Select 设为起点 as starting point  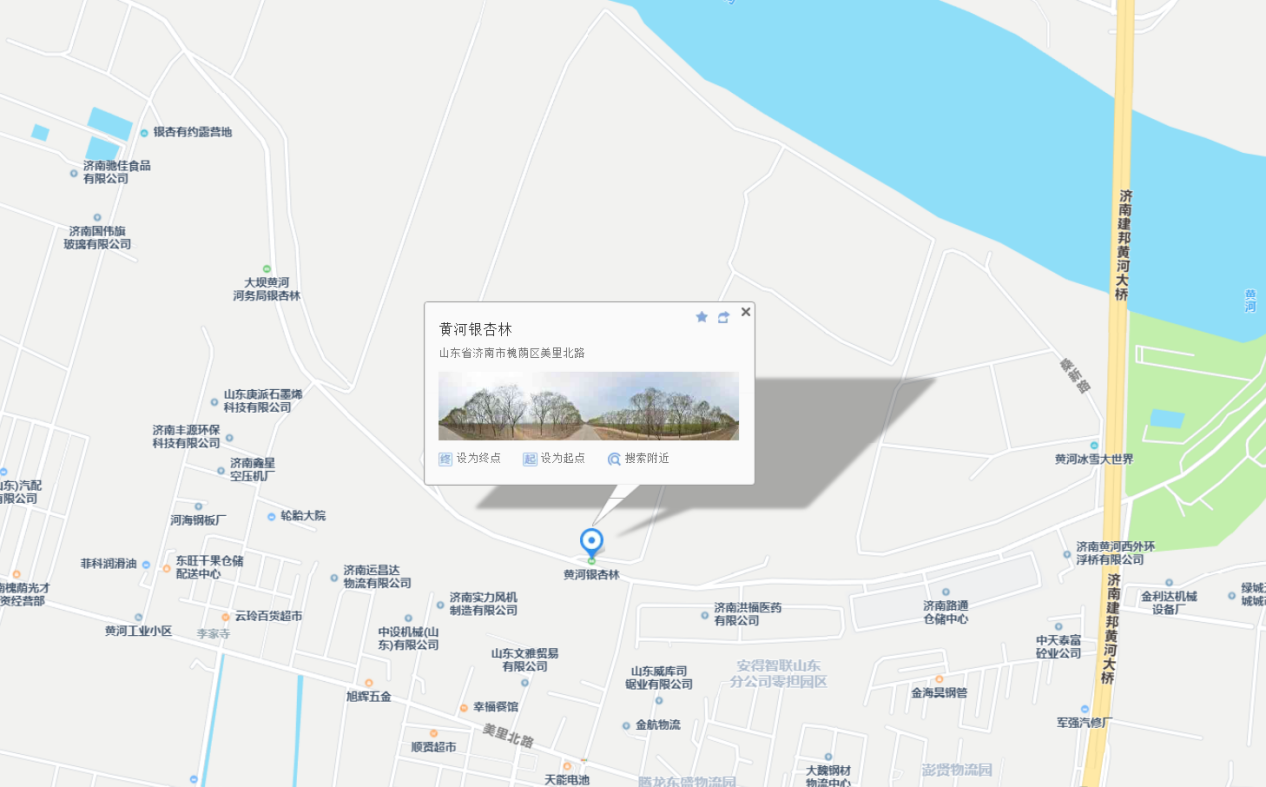(x=554, y=459)
